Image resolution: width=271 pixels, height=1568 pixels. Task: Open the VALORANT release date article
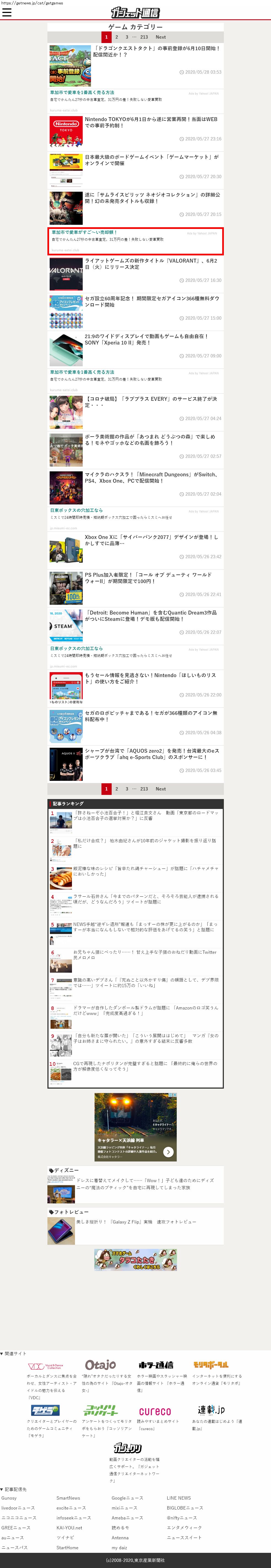[152, 264]
